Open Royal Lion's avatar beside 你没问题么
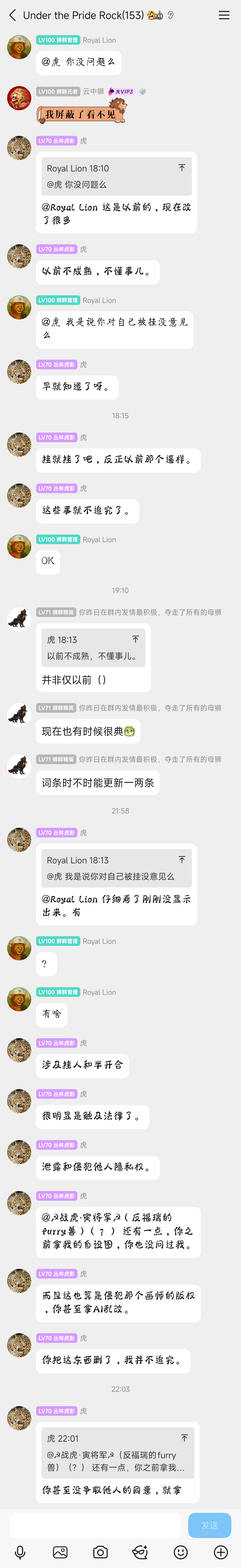 coord(19,47)
